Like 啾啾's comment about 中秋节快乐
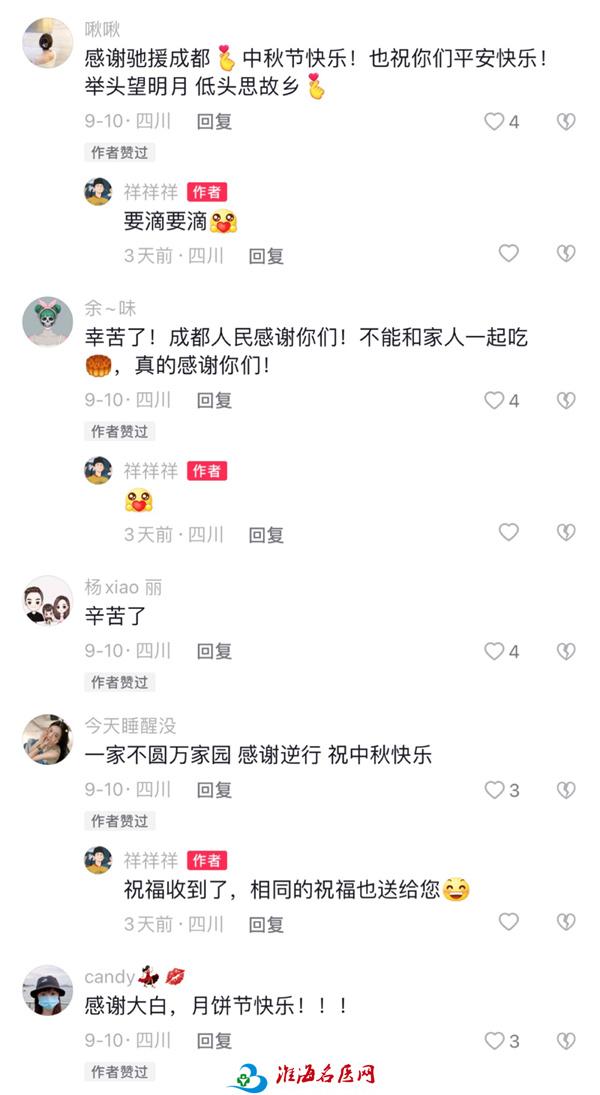This screenshot has width=600, height=1095. coord(494,122)
